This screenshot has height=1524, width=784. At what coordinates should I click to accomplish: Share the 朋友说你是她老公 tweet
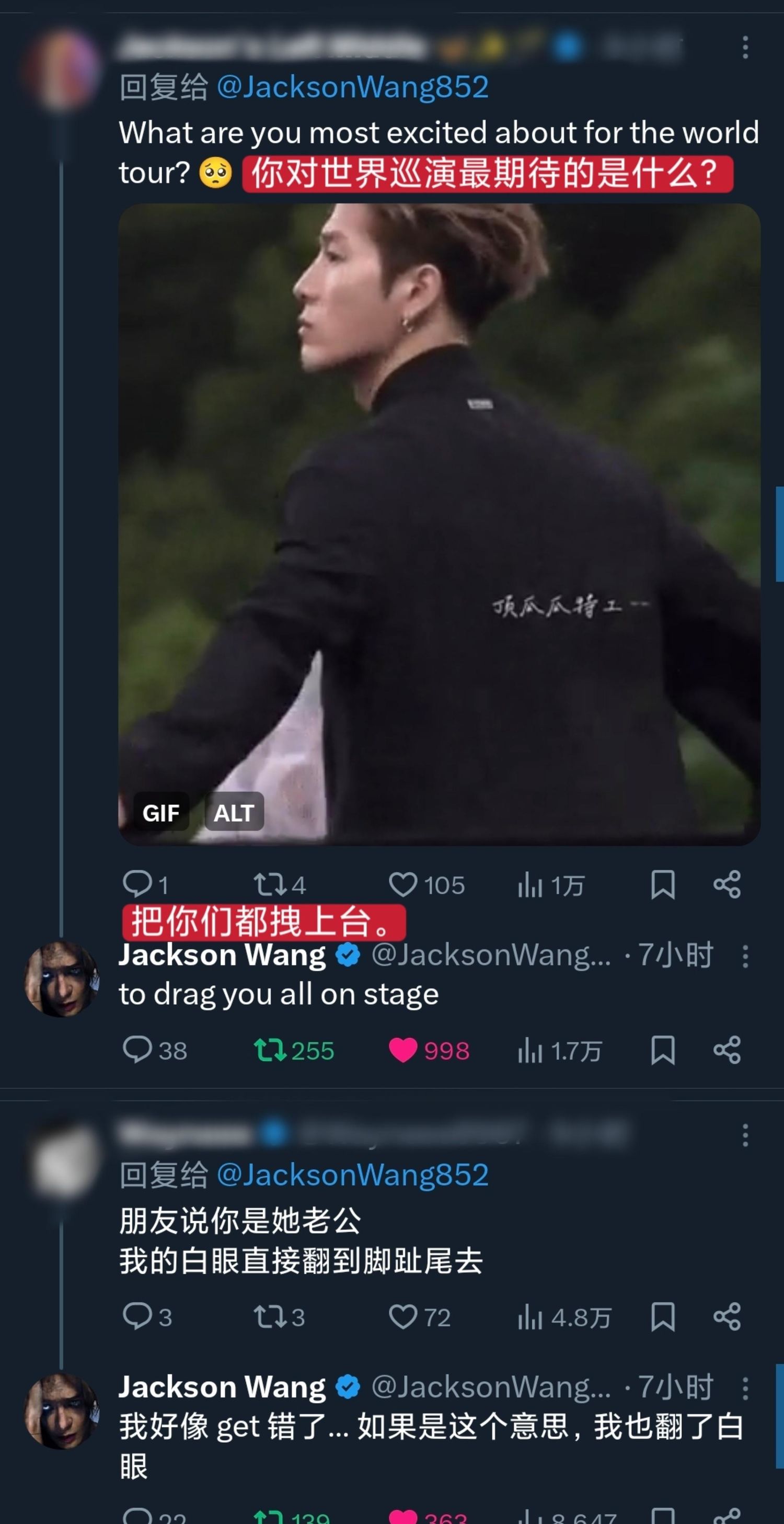tap(727, 1317)
